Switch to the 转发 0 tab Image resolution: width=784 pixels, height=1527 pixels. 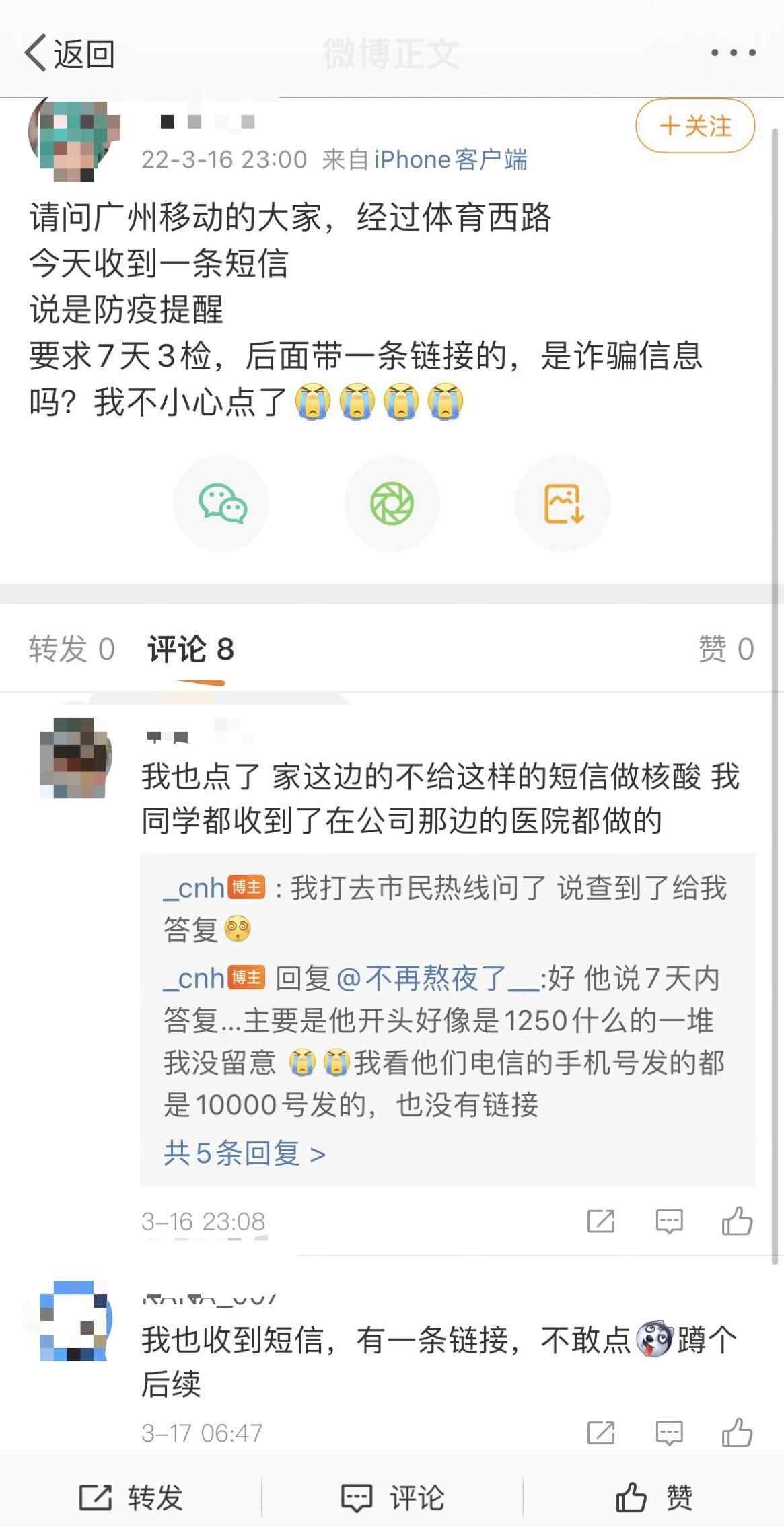71,649
